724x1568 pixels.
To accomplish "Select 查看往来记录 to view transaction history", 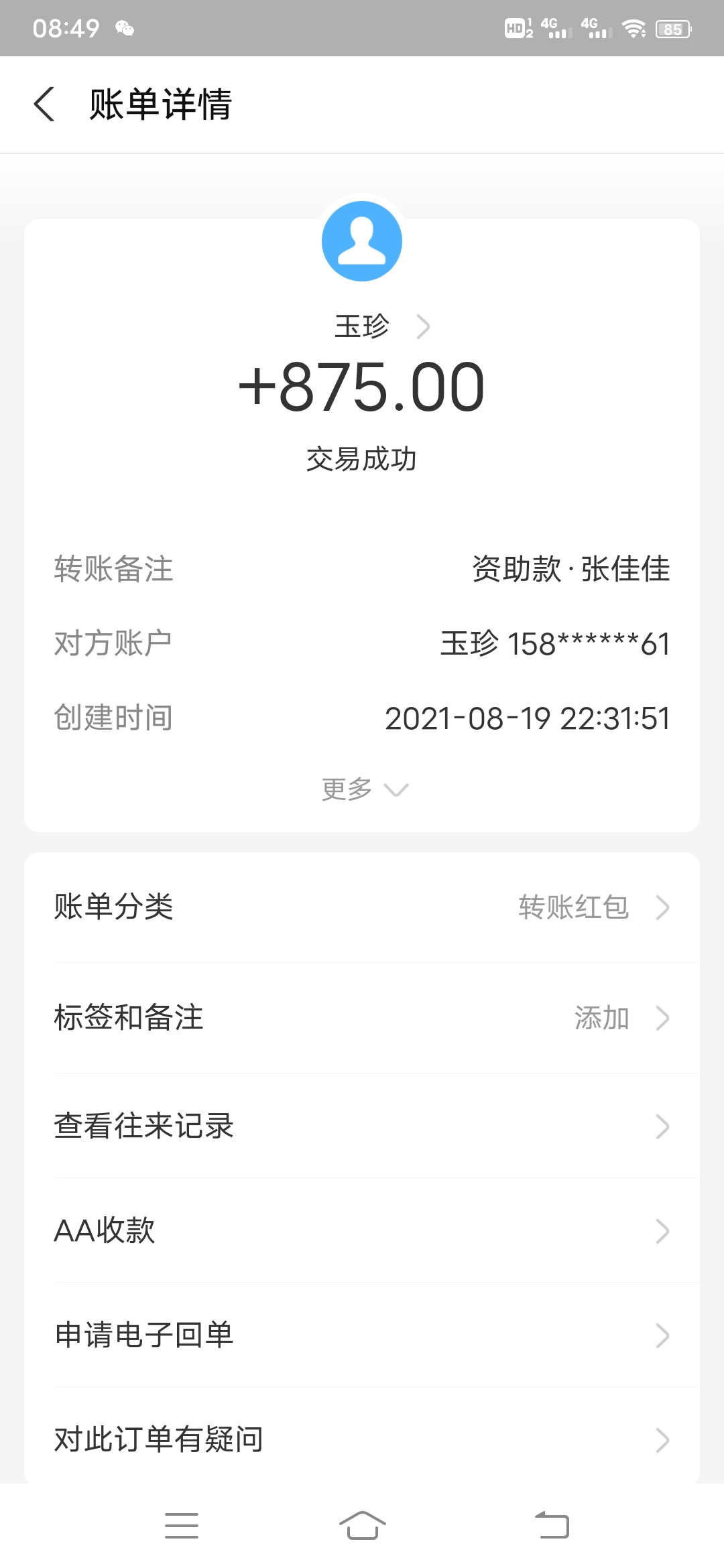I will (362, 1124).
